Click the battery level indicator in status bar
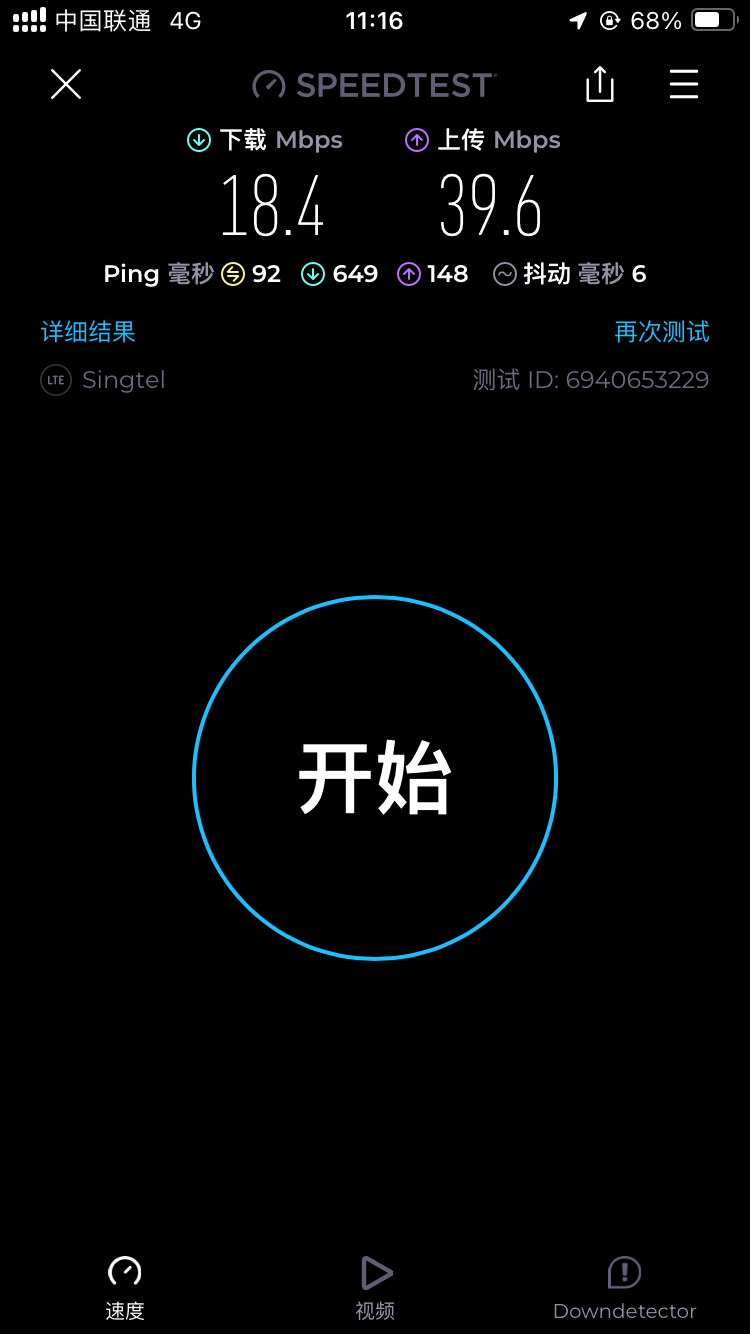This screenshot has height=1334, width=750. (712, 20)
